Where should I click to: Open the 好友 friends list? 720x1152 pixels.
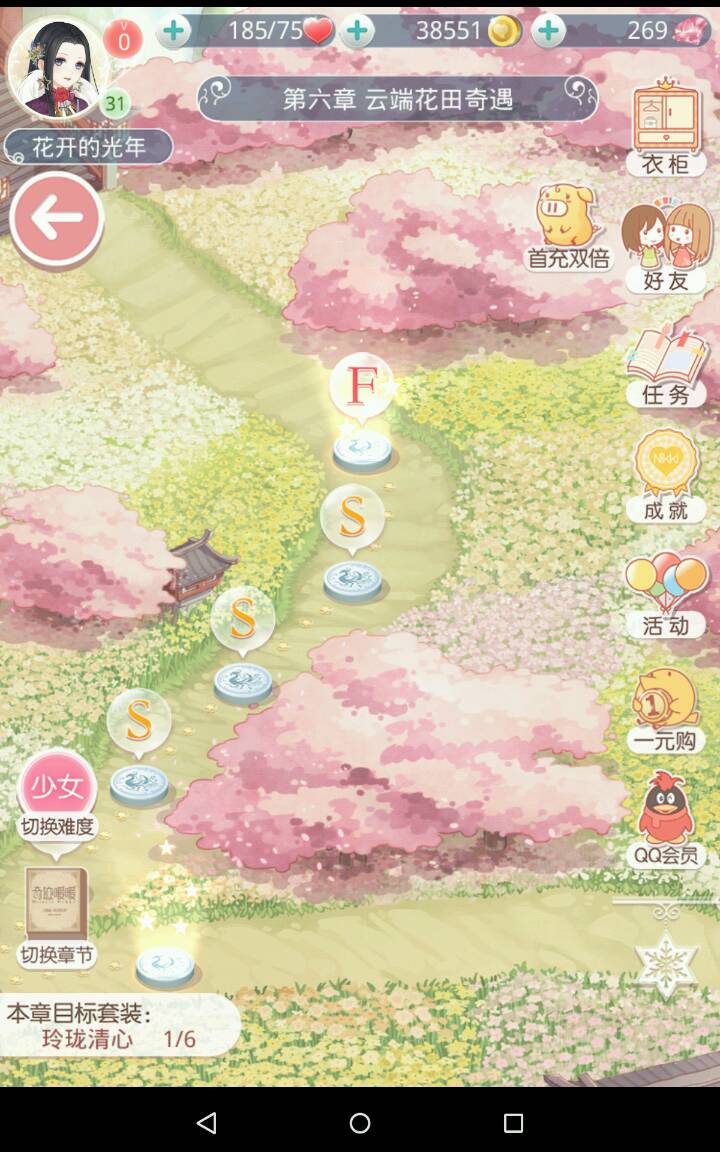(x=666, y=247)
